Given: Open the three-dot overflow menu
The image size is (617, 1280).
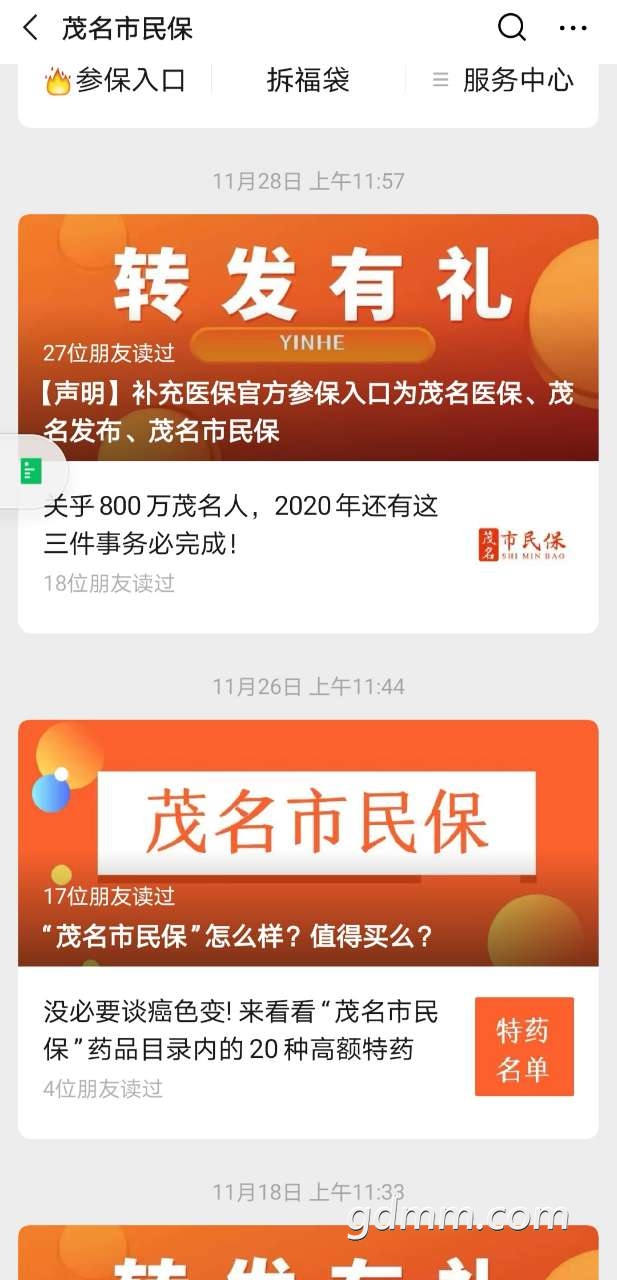Looking at the screenshot, I should click(x=573, y=28).
